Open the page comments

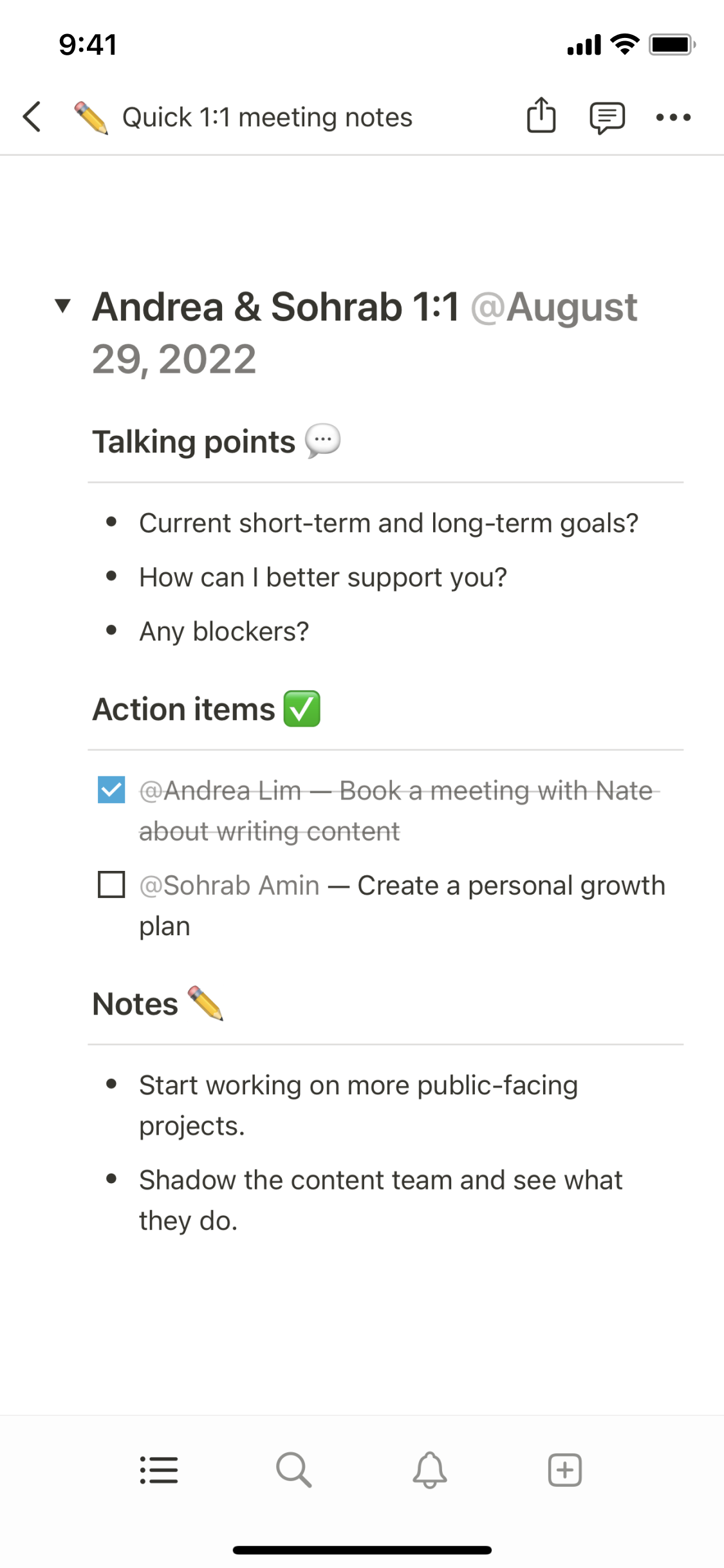[x=607, y=117]
